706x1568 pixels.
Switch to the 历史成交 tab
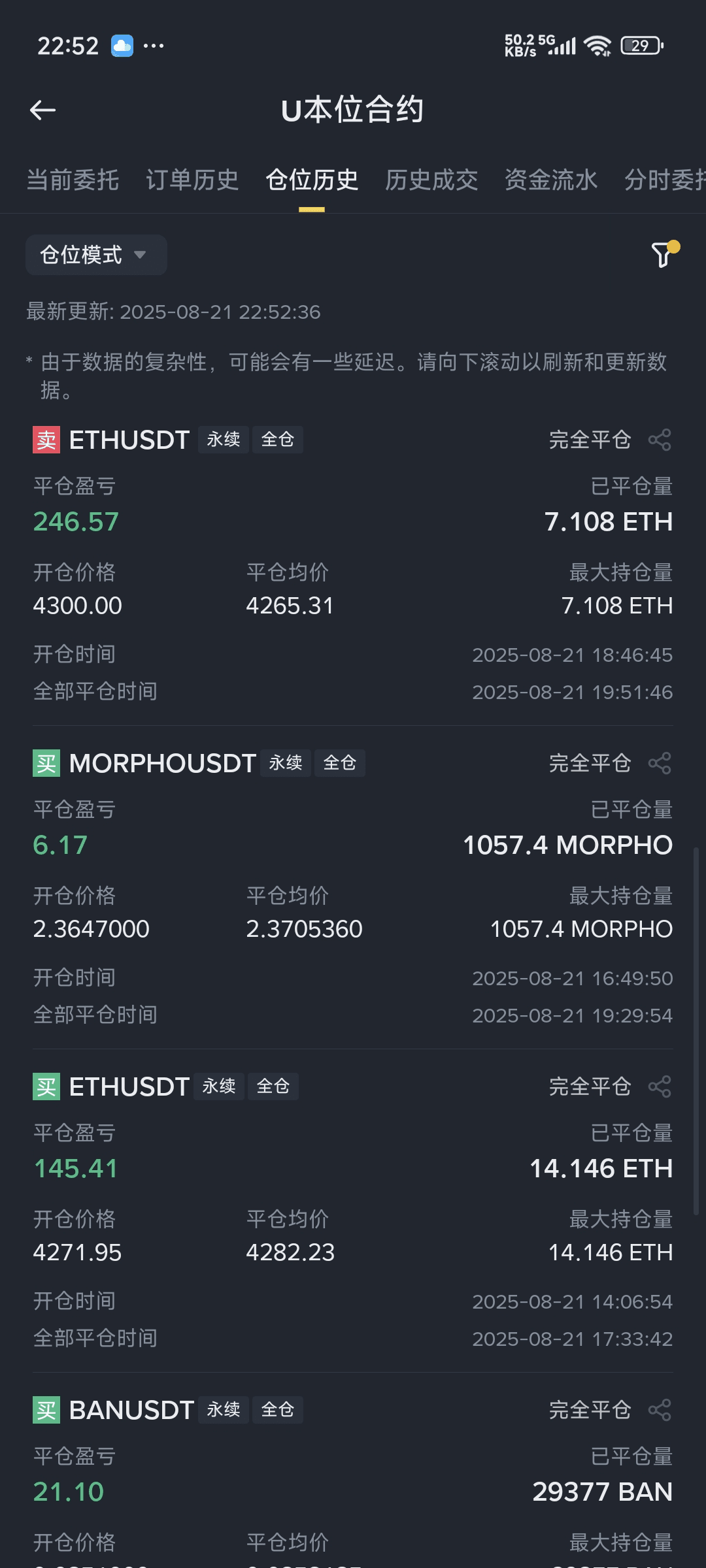click(431, 180)
